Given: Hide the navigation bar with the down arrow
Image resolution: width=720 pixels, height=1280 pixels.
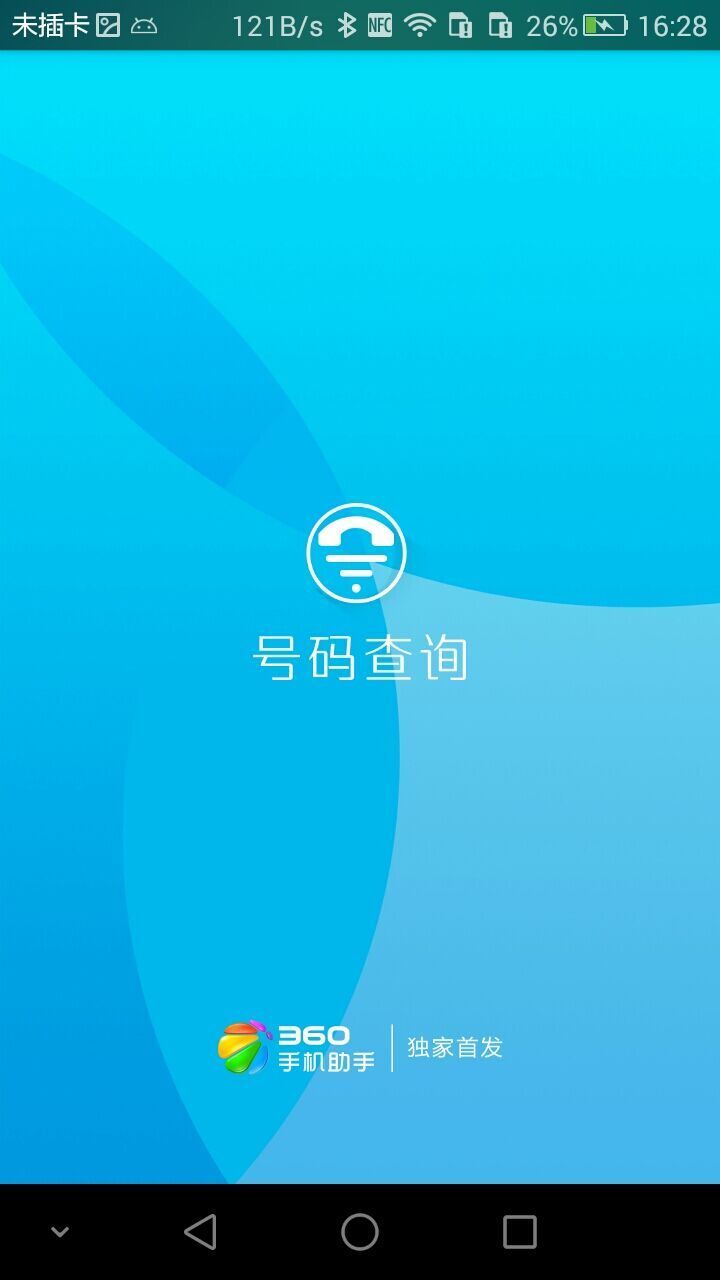Looking at the screenshot, I should coord(60,1232).
